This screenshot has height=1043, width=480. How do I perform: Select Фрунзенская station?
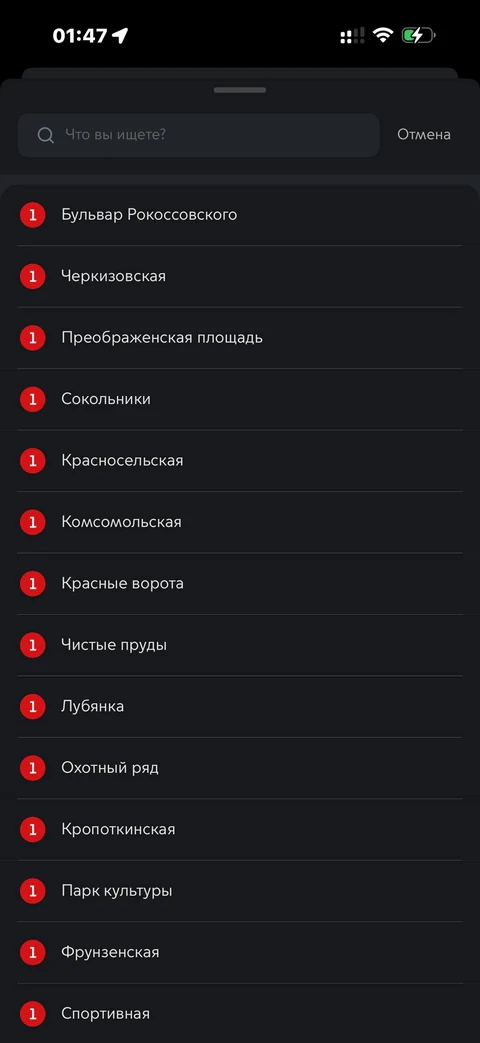pos(240,953)
